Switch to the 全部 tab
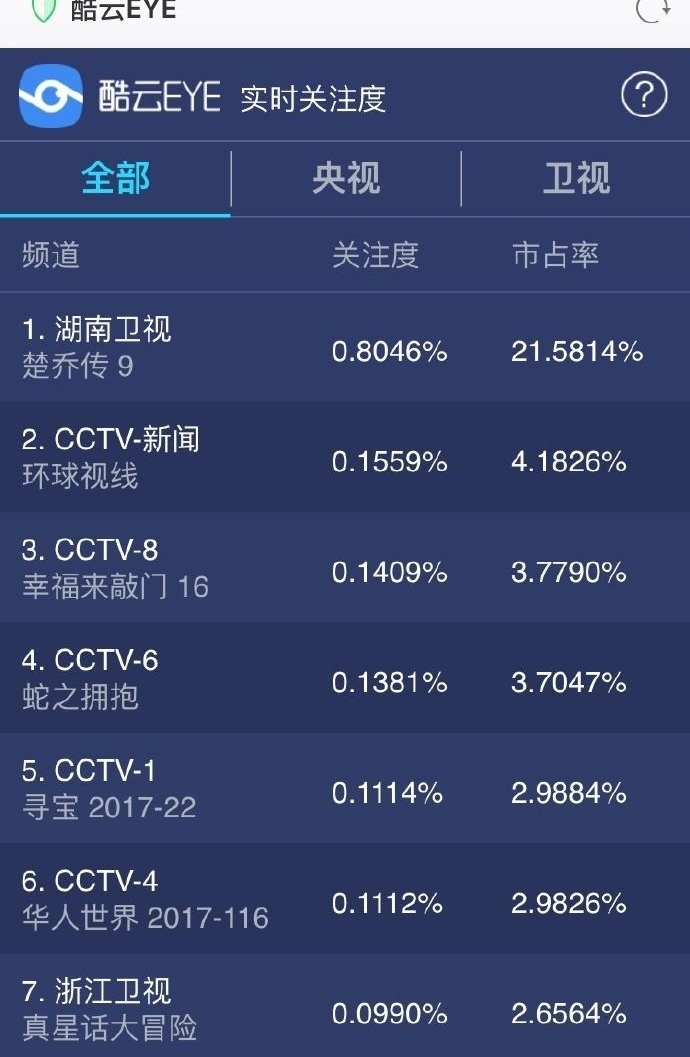Image resolution: width=690 pixels, height=1057 pixels. pyautogui.click(x=115, y=178)
